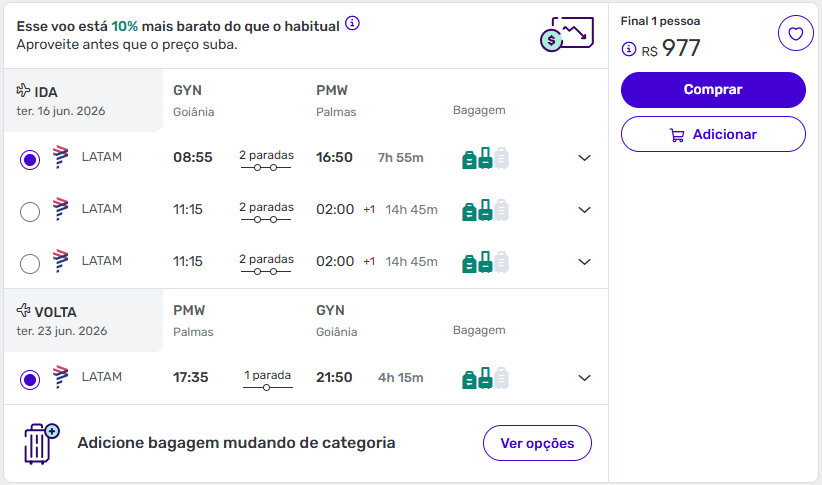Select the 17:35 LATAM return flight
This screenshot has width=822, height=485.
pyautogui.click(x=30, y=379)
